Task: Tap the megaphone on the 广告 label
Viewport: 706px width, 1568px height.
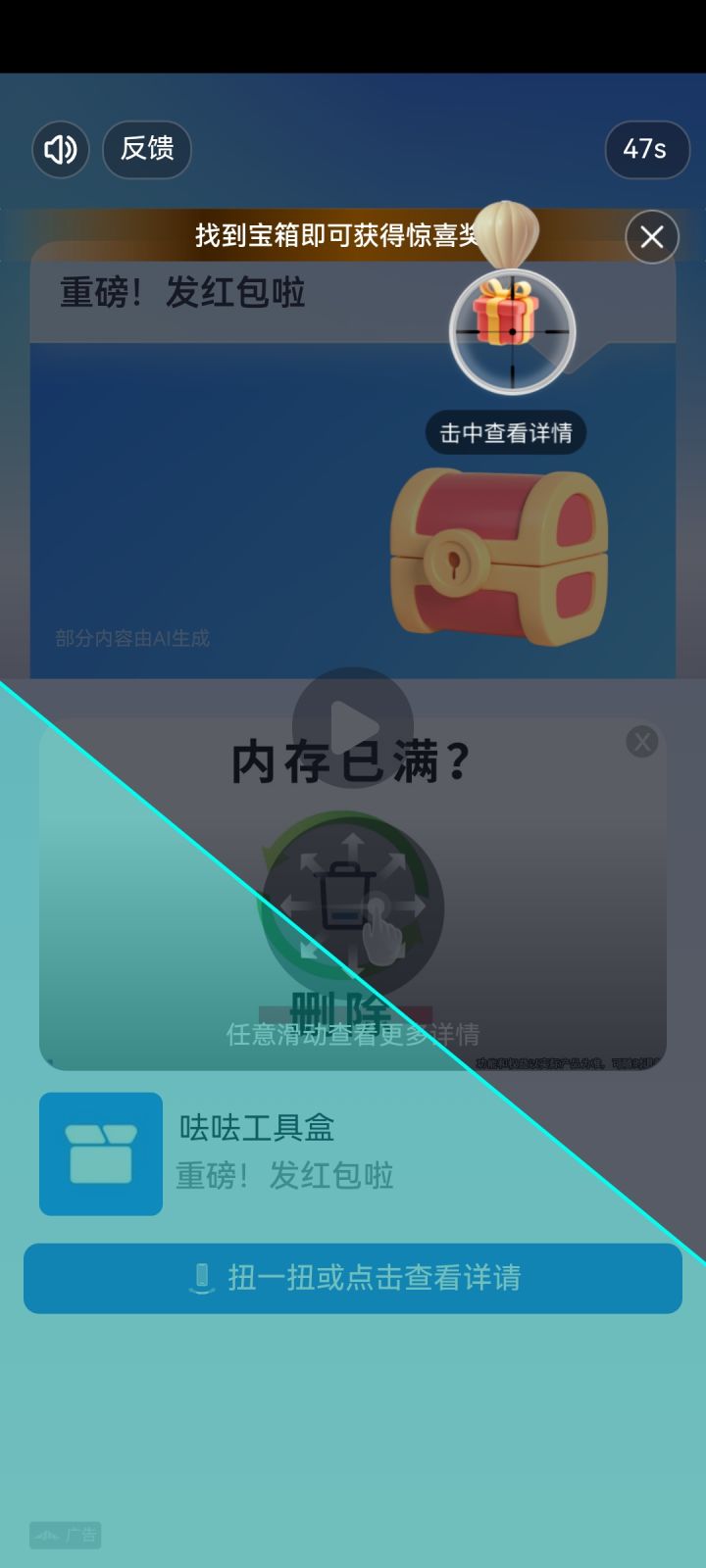Action: click(48, 1536)
